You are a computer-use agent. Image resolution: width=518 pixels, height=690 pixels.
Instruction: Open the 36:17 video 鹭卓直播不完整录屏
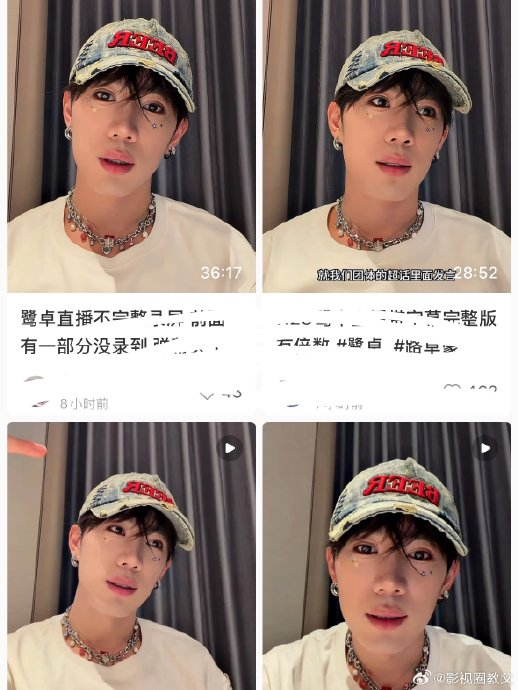(131, 146)
